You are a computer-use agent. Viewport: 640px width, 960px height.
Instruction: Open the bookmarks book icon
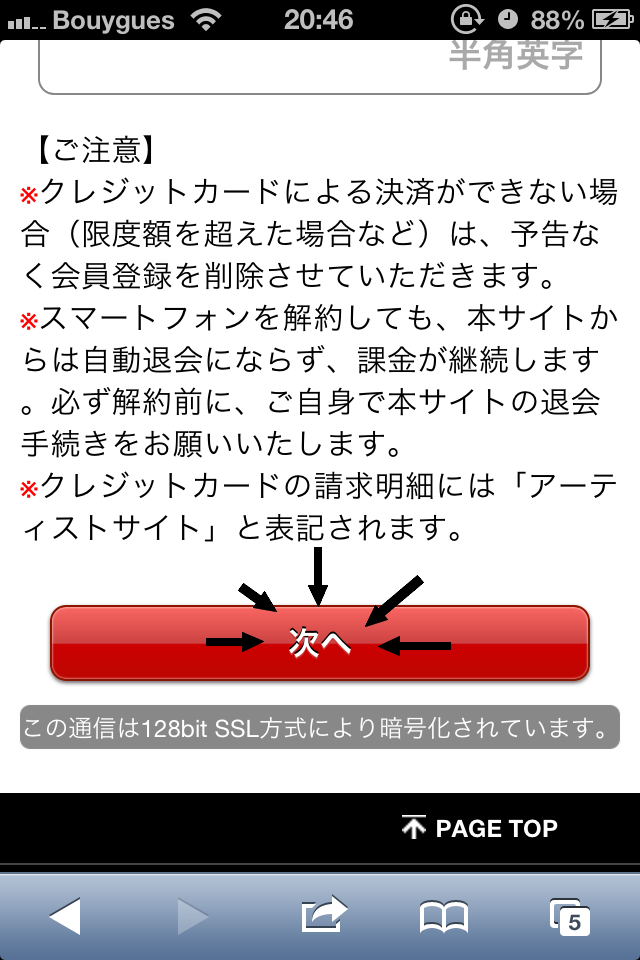point(444,916)
